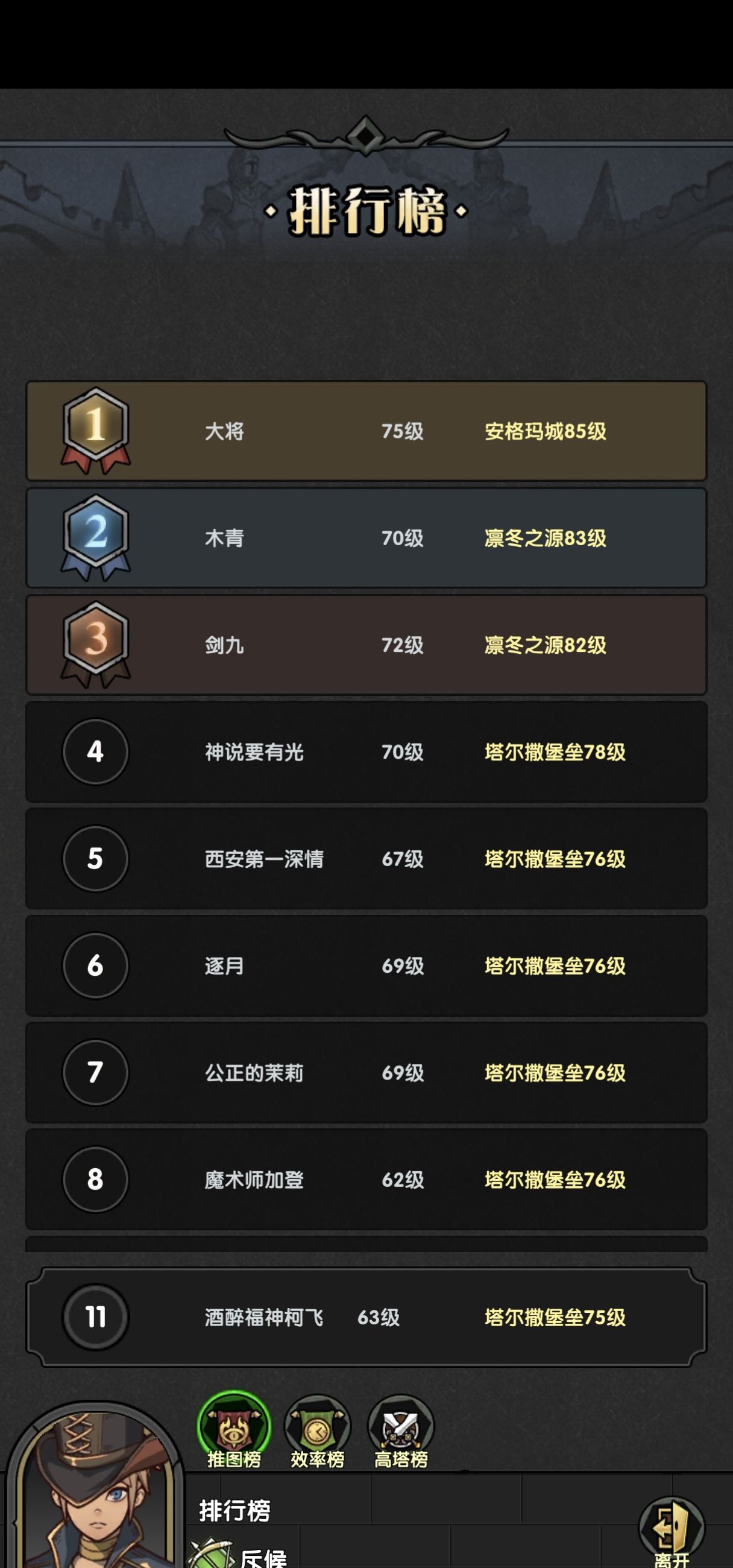View 公正的茉莉's ranking entry

[366, 1072]
